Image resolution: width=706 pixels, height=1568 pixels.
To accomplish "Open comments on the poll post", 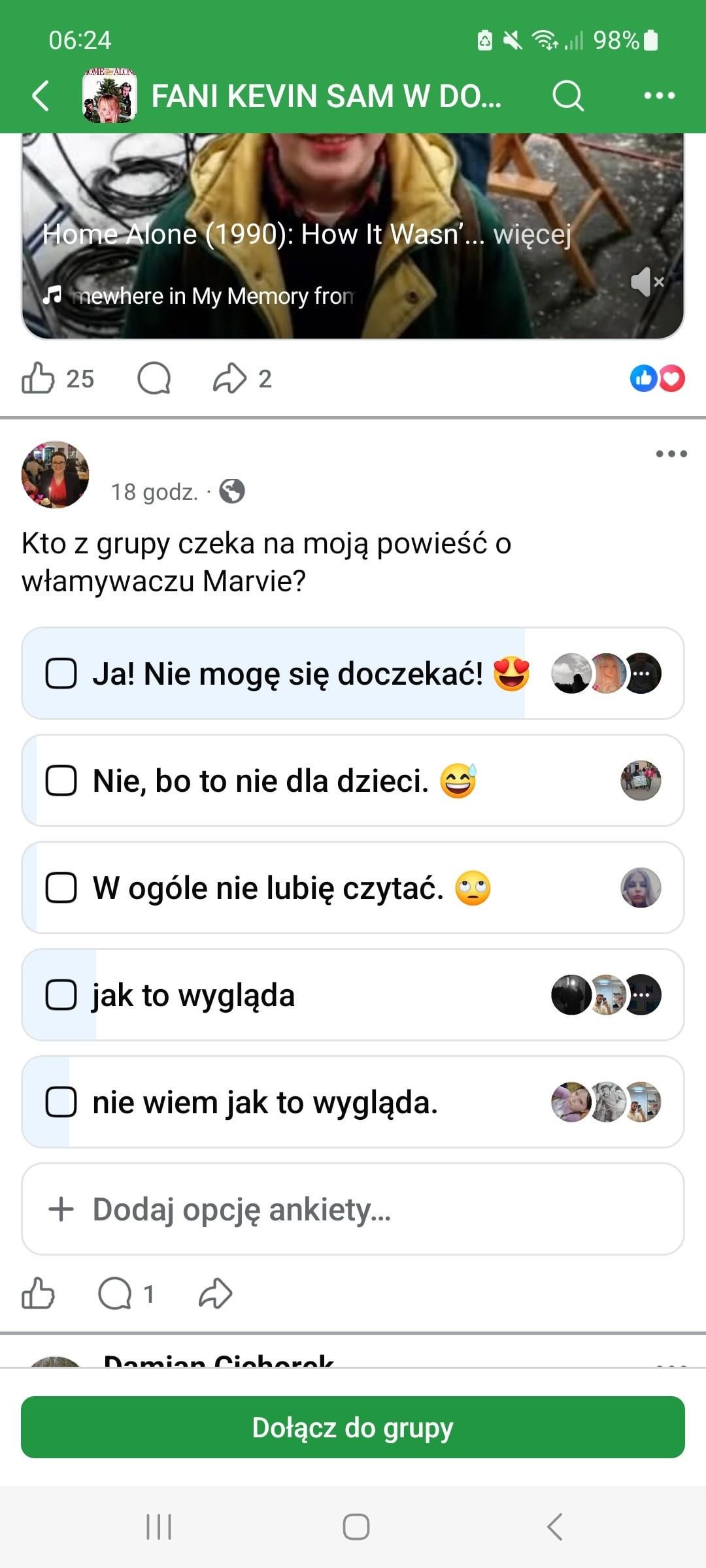I will [x=116, y=1294].
